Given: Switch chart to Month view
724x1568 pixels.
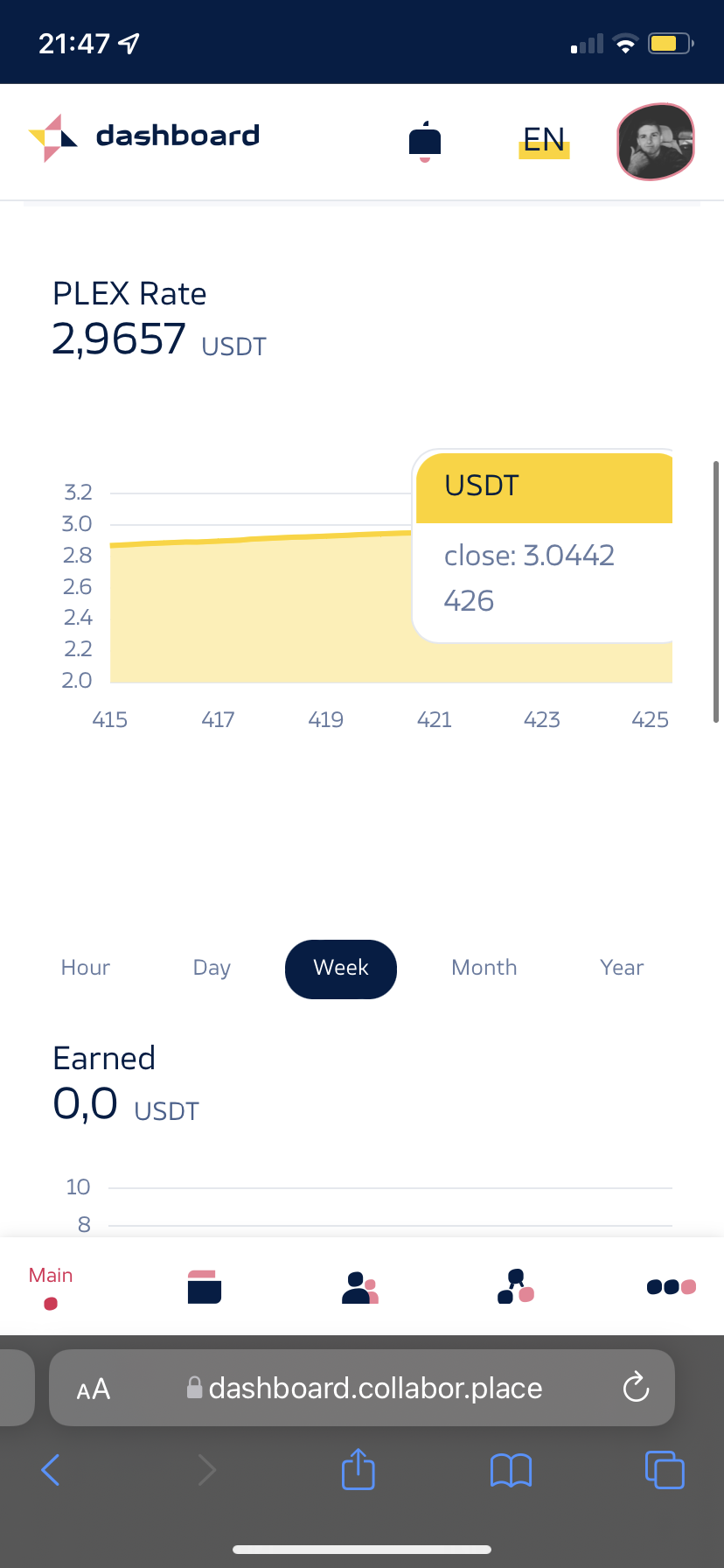Looking at the screenshot, I should [x=484, y=968].
